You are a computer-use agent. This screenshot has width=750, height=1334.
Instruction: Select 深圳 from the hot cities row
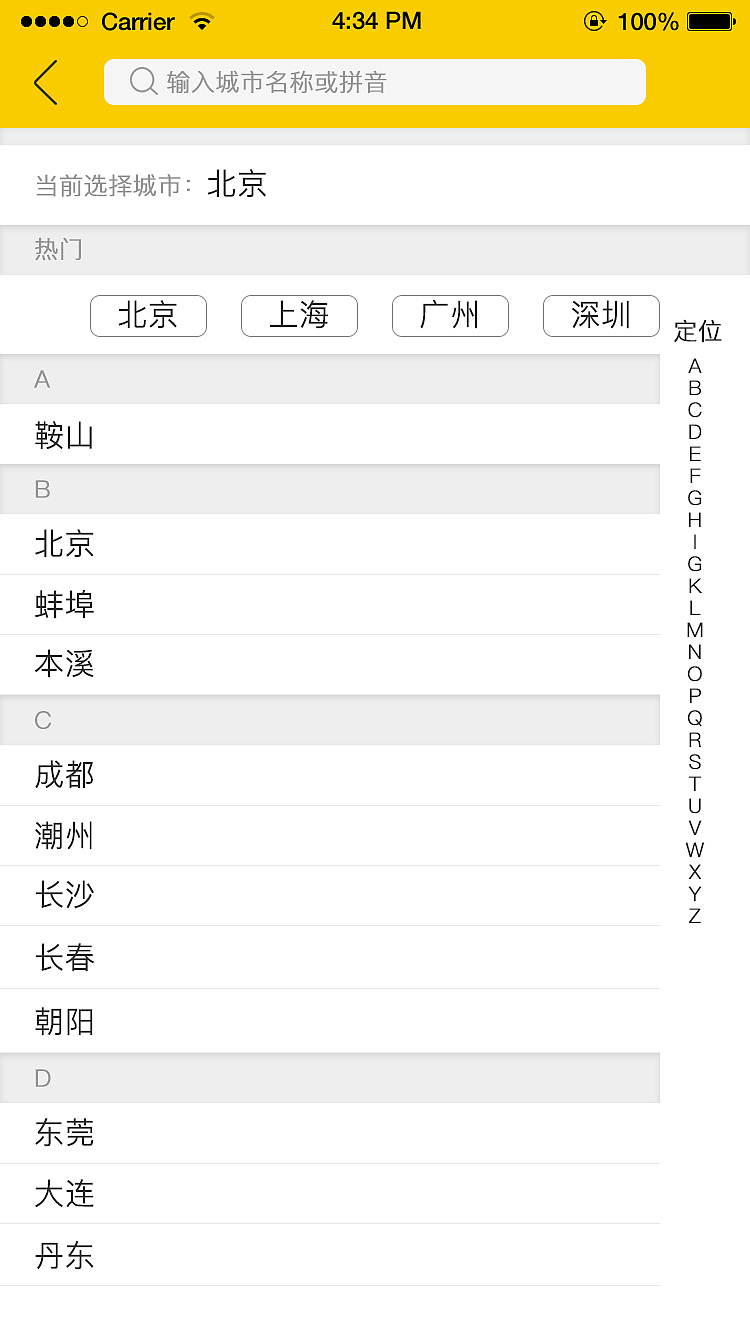600,315
